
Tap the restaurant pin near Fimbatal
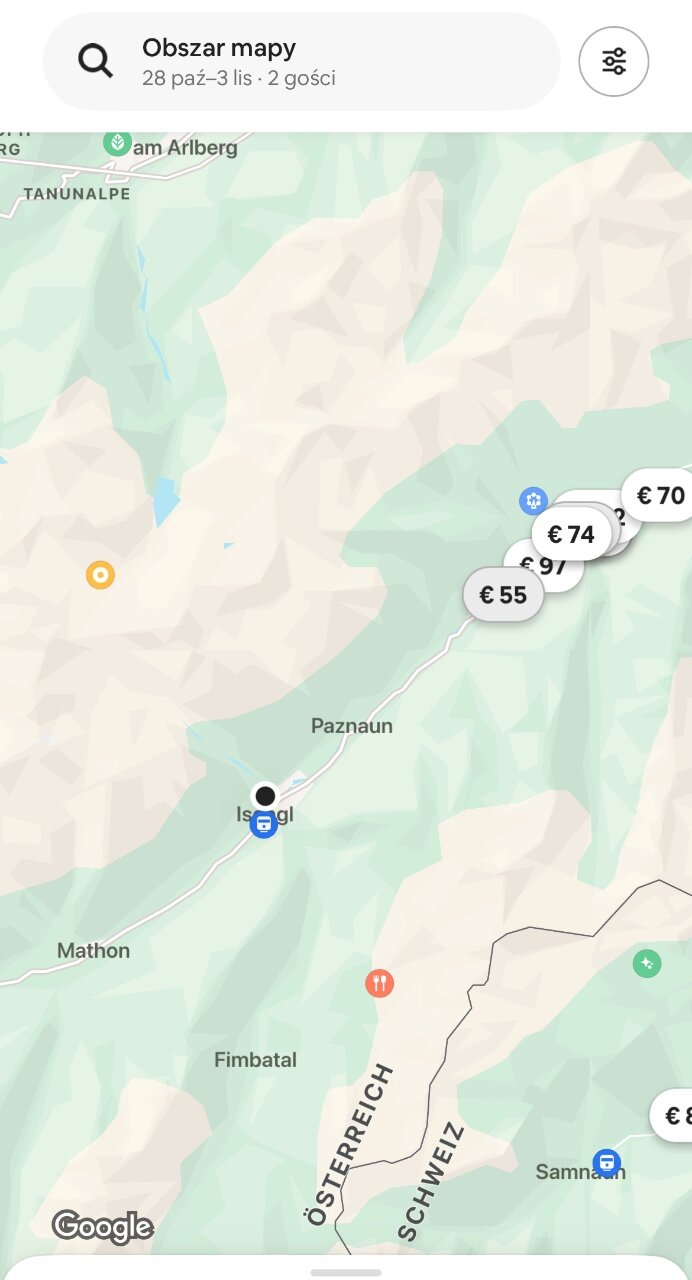point(379,984)
